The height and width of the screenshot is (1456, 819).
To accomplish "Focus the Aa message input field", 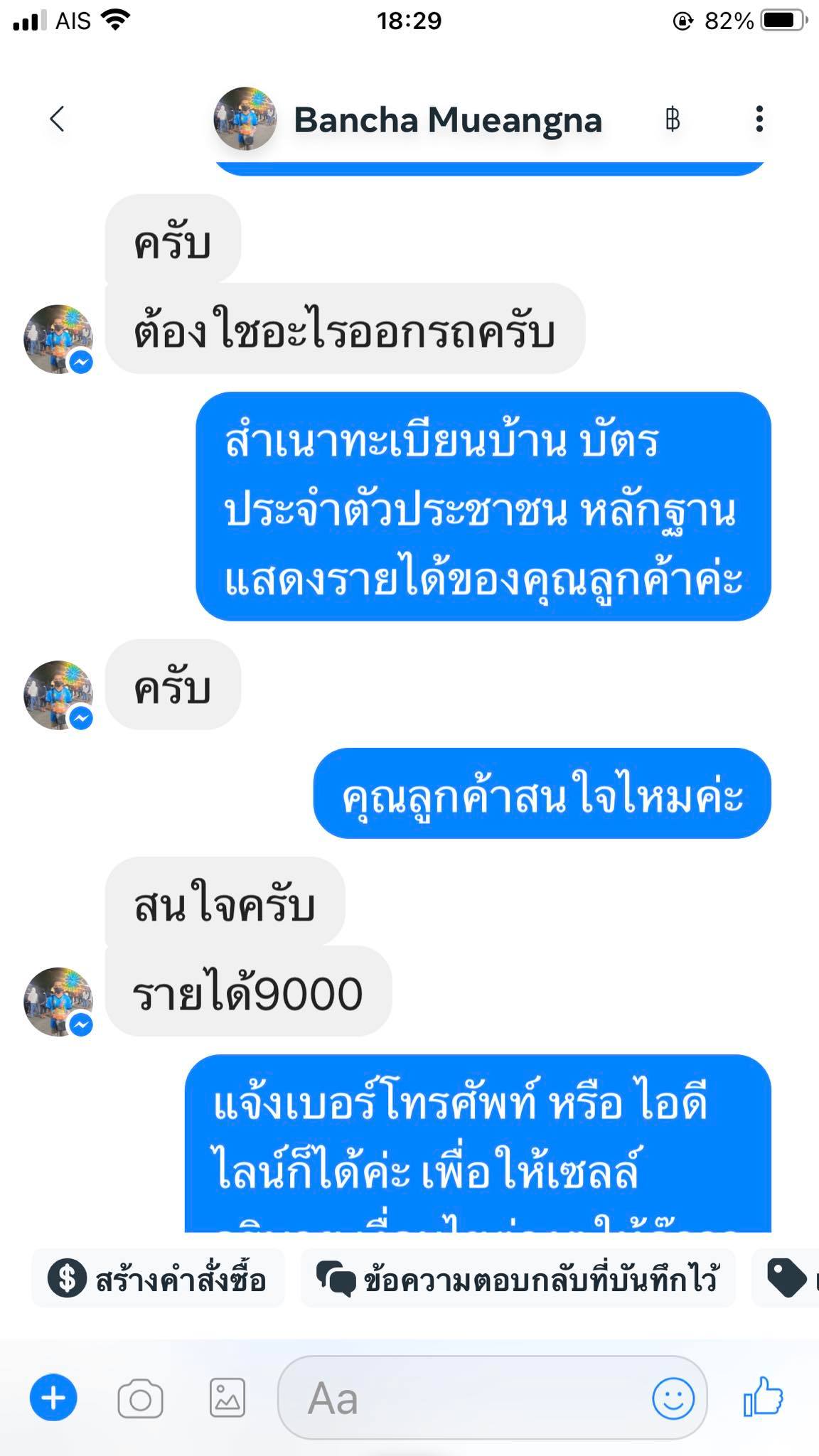I will pyautogui.click(x=492, y=1397).
